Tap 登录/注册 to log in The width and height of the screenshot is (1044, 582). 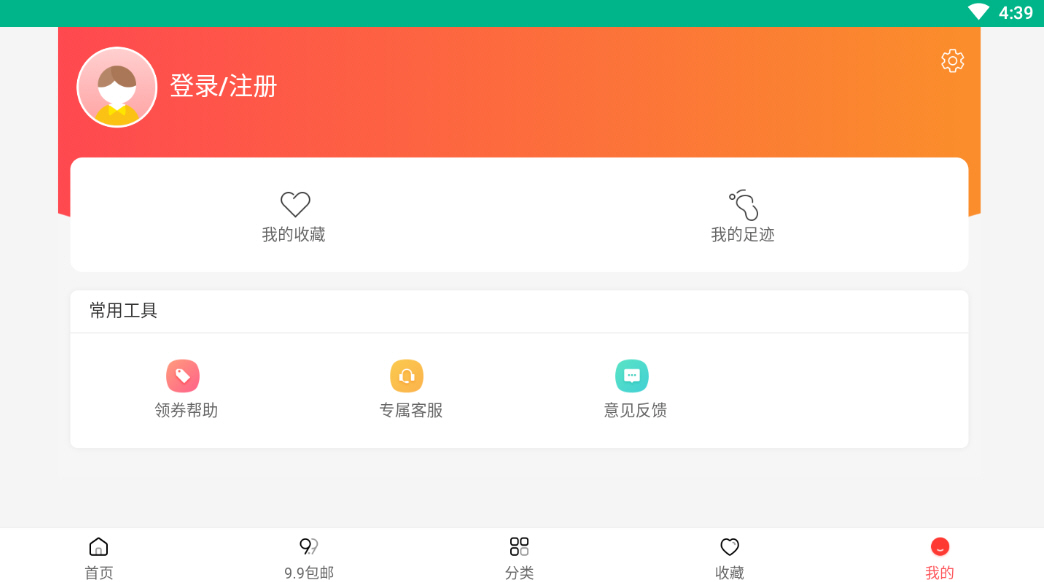pos(223,86)
